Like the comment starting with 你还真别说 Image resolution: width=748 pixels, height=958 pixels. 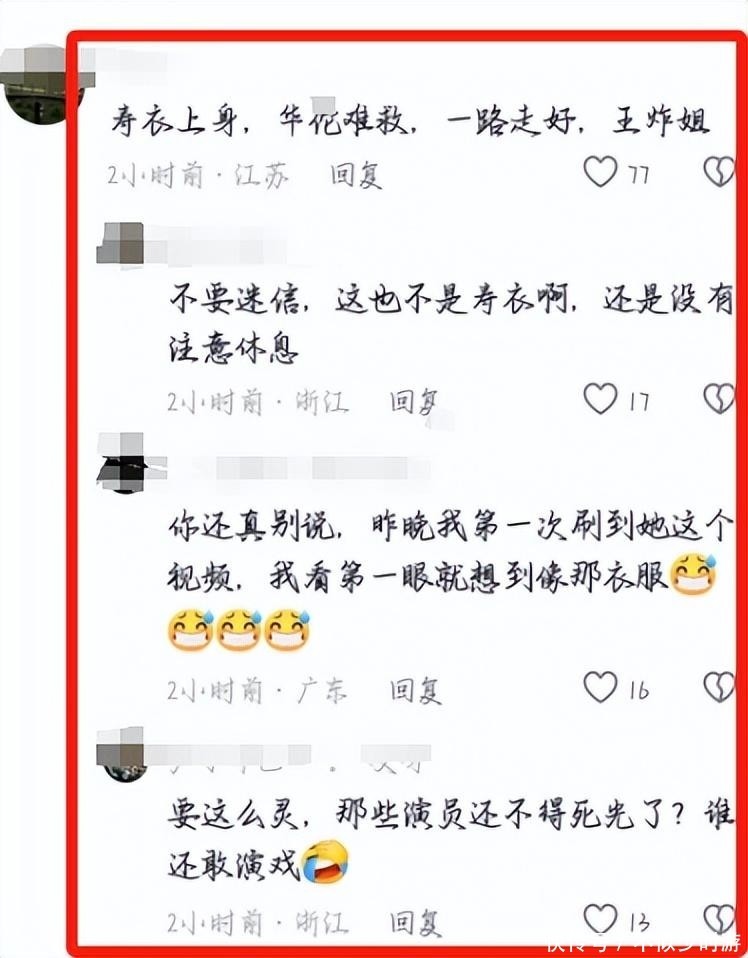(x=600, y=686)
